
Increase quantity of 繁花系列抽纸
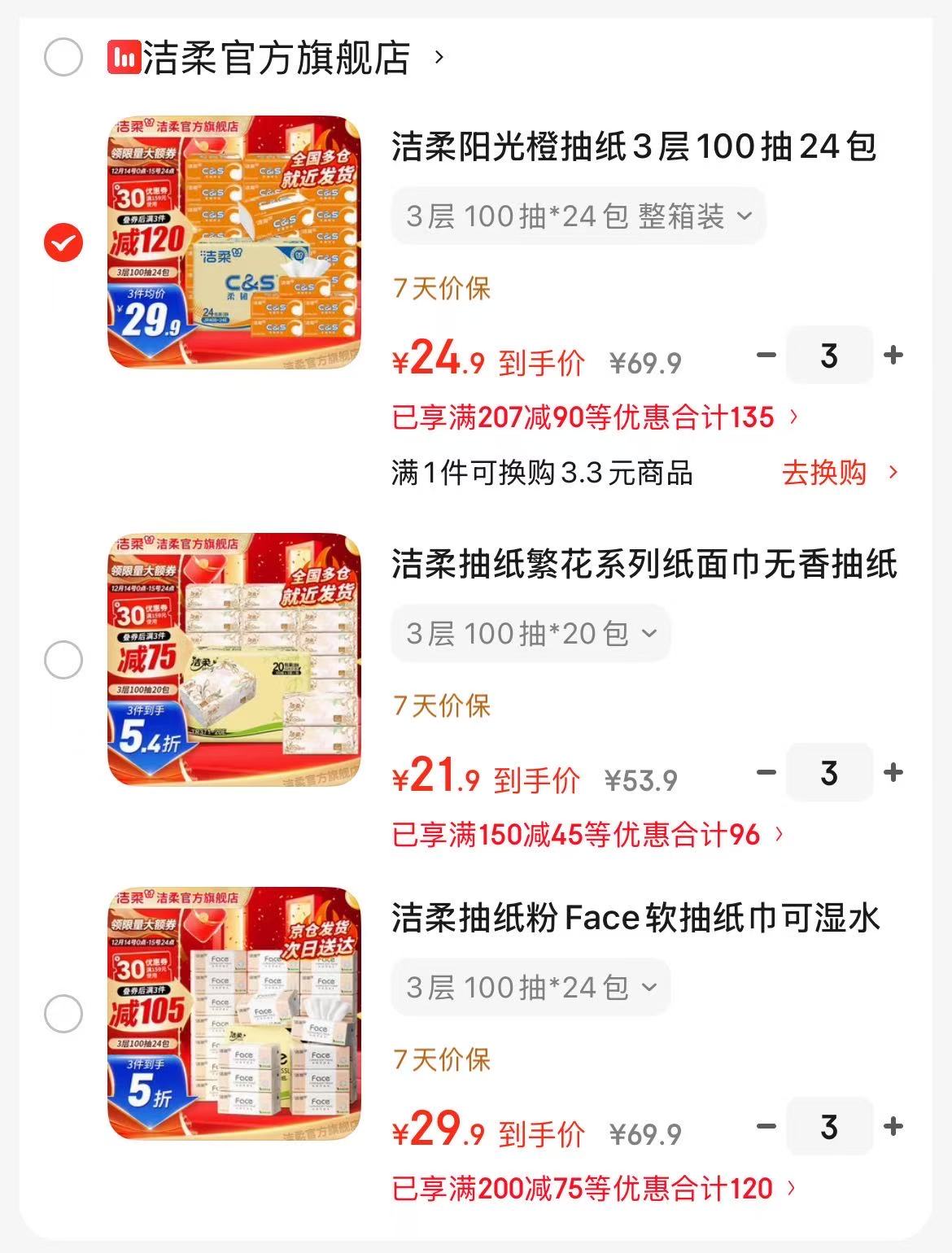tap(893, 773)
